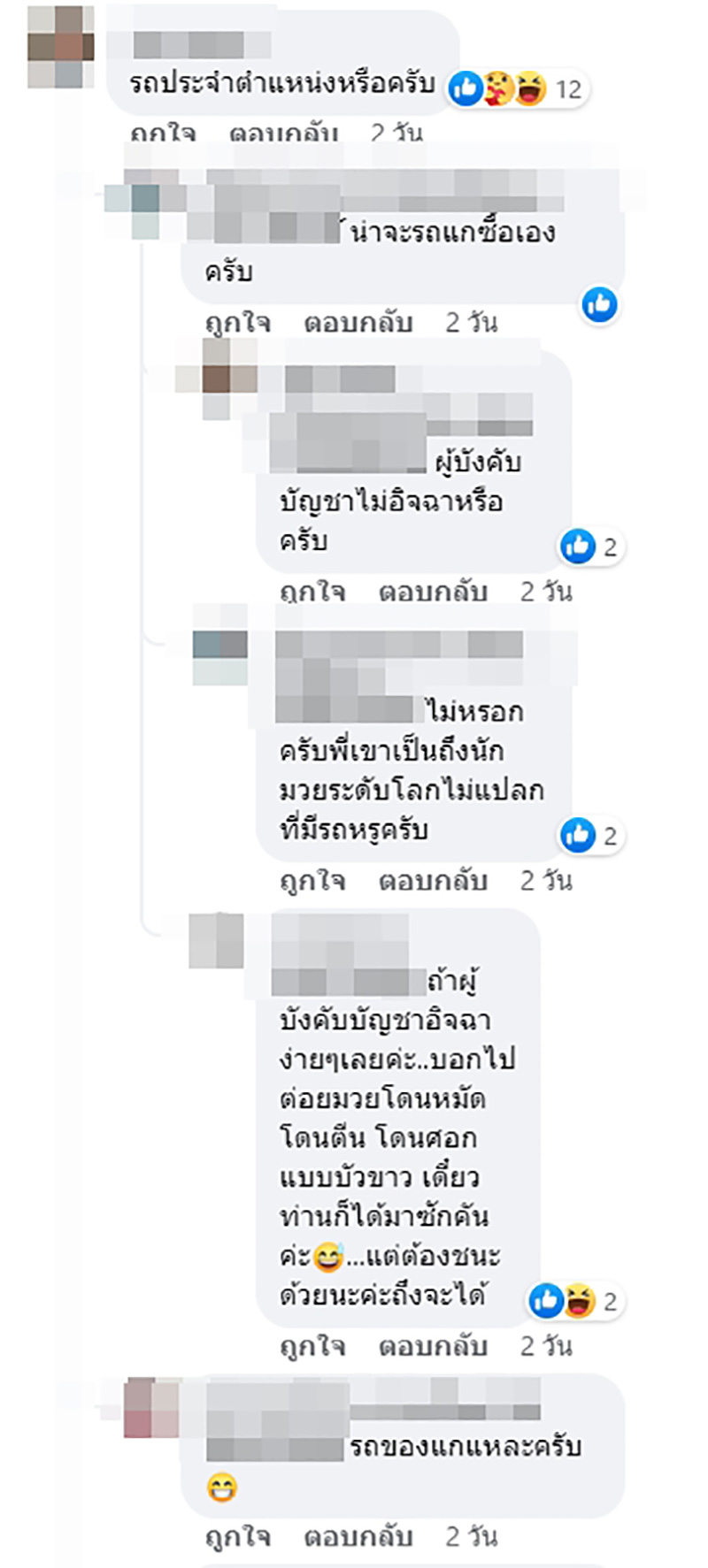Reply to the comment mentioning บัวขาว
Image resolution: width=708 pixels, height=1568 pixels.
433,1346
